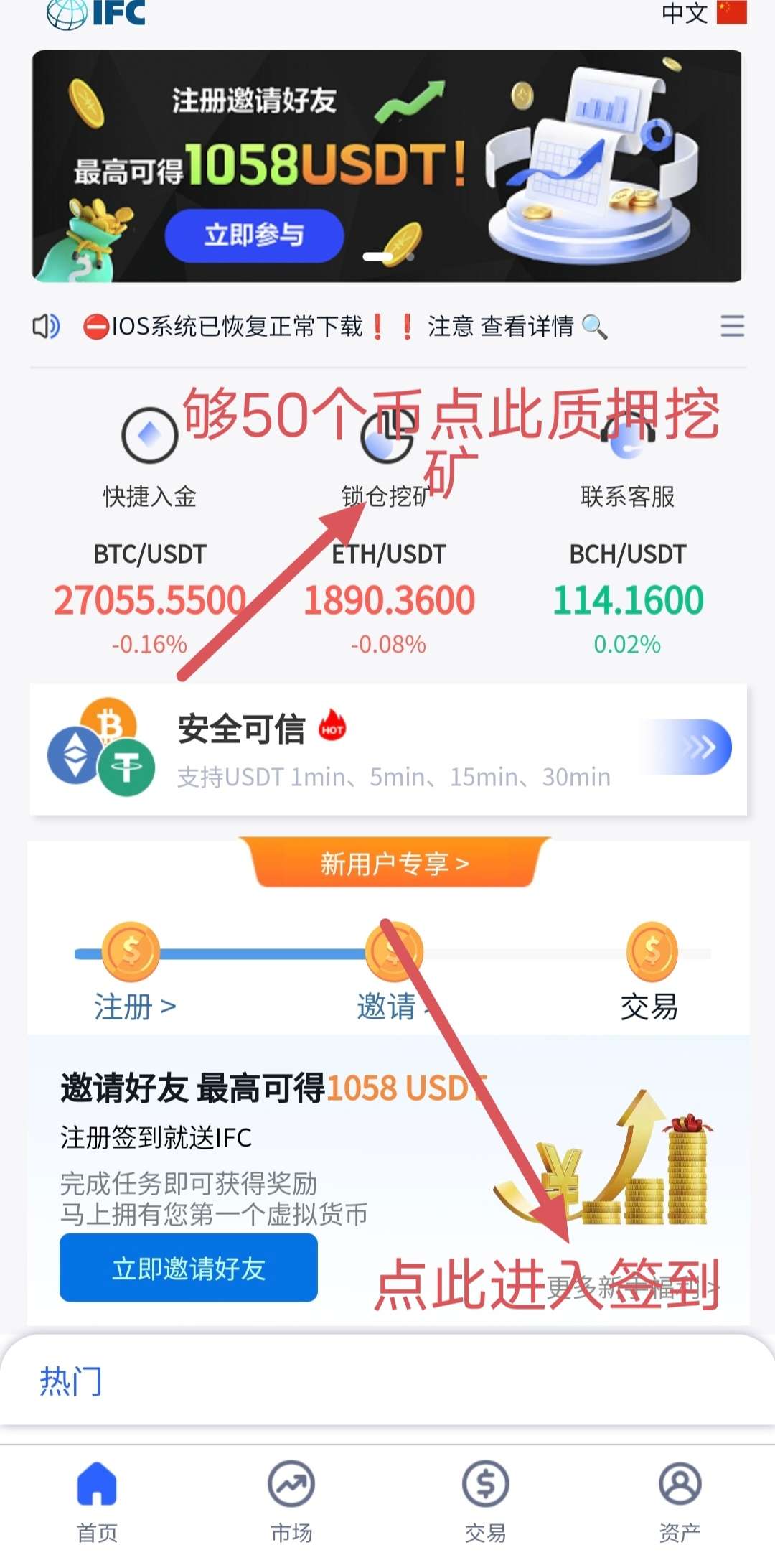Tap 立即参与 on the banner
This screenshot has width=775, height=1568.
254,235
